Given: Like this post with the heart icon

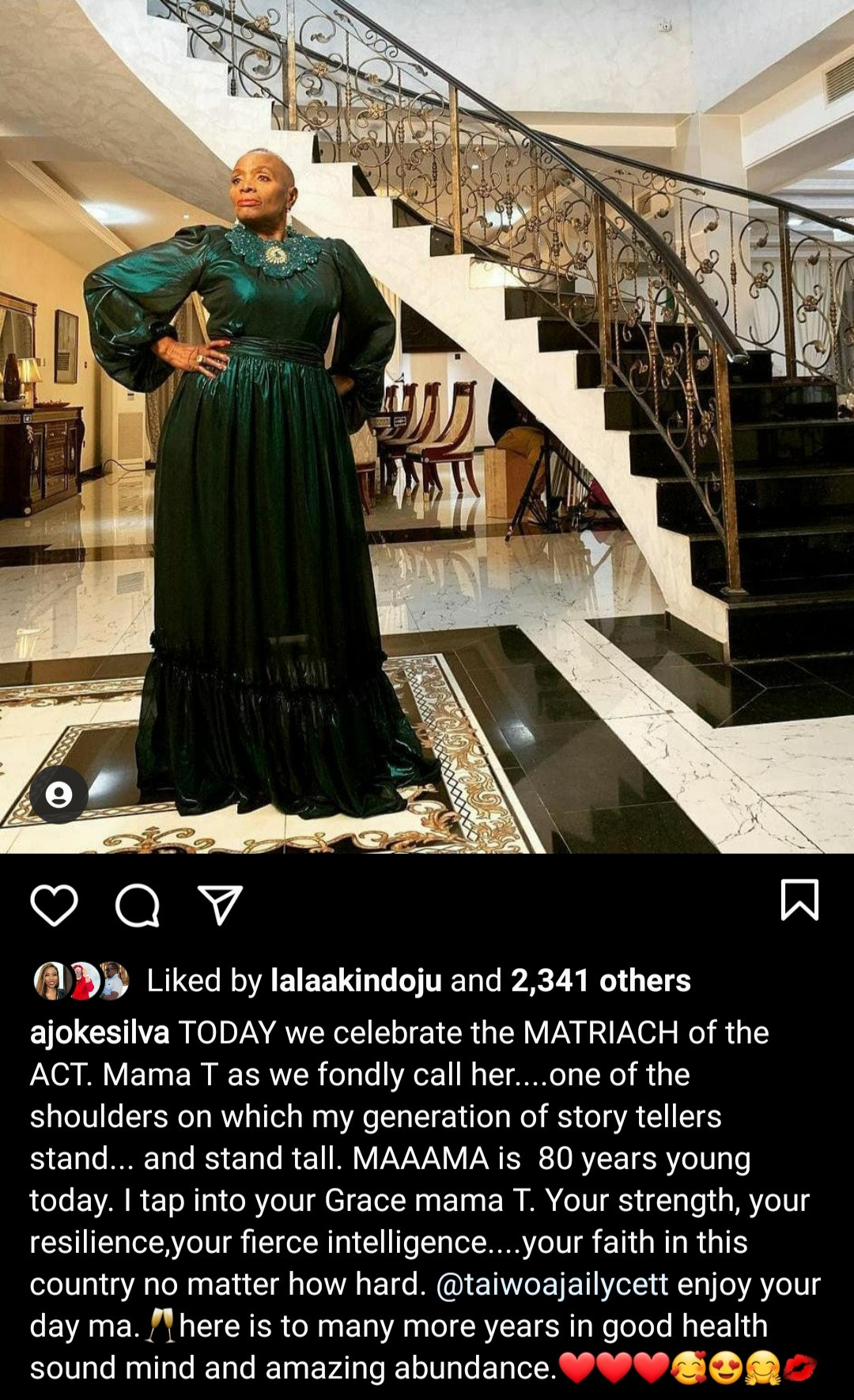Looking at the screenshot, I should coord(54,904).
